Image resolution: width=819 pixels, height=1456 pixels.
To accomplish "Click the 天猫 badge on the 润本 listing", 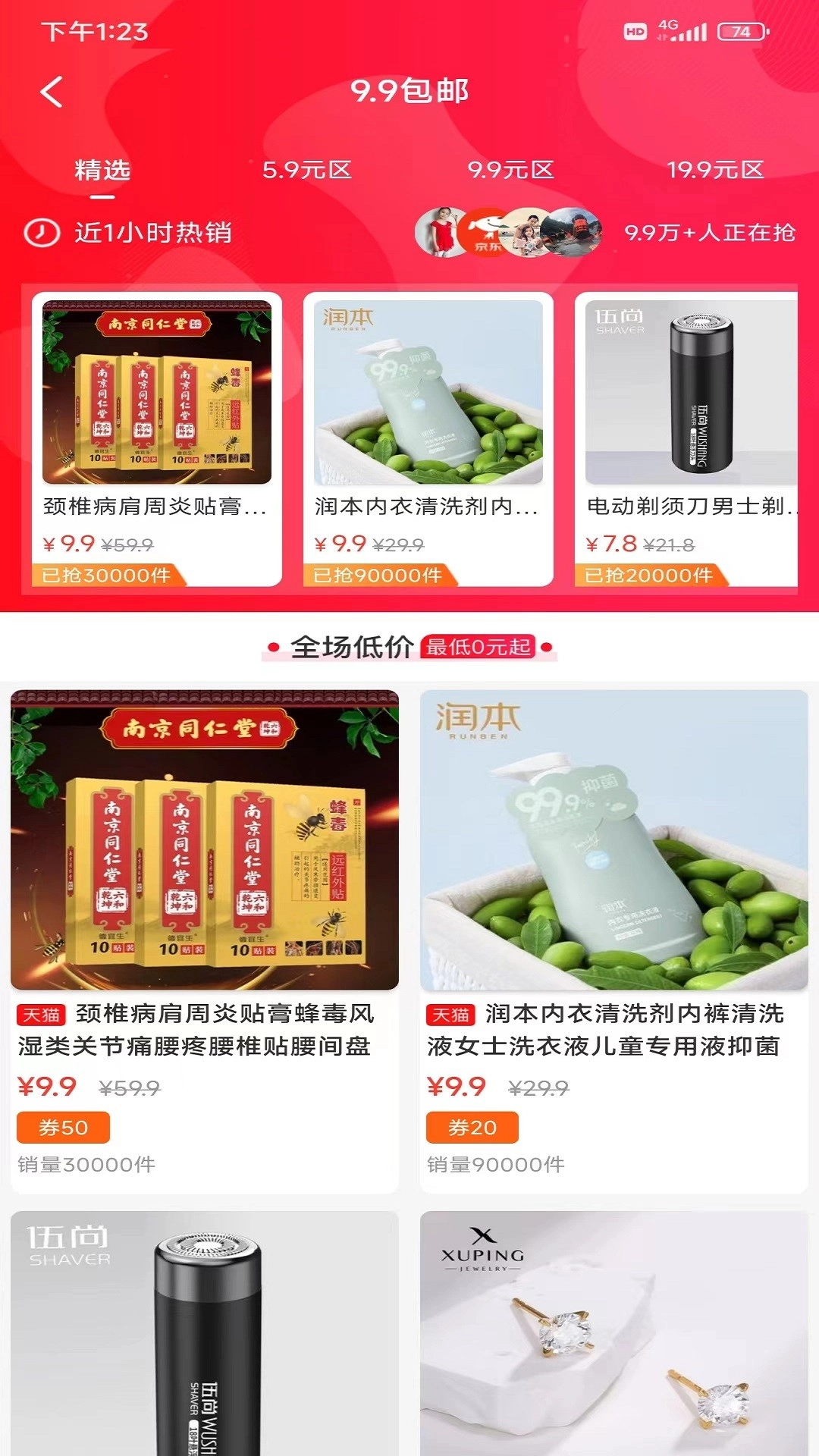I will (451, 1013).
